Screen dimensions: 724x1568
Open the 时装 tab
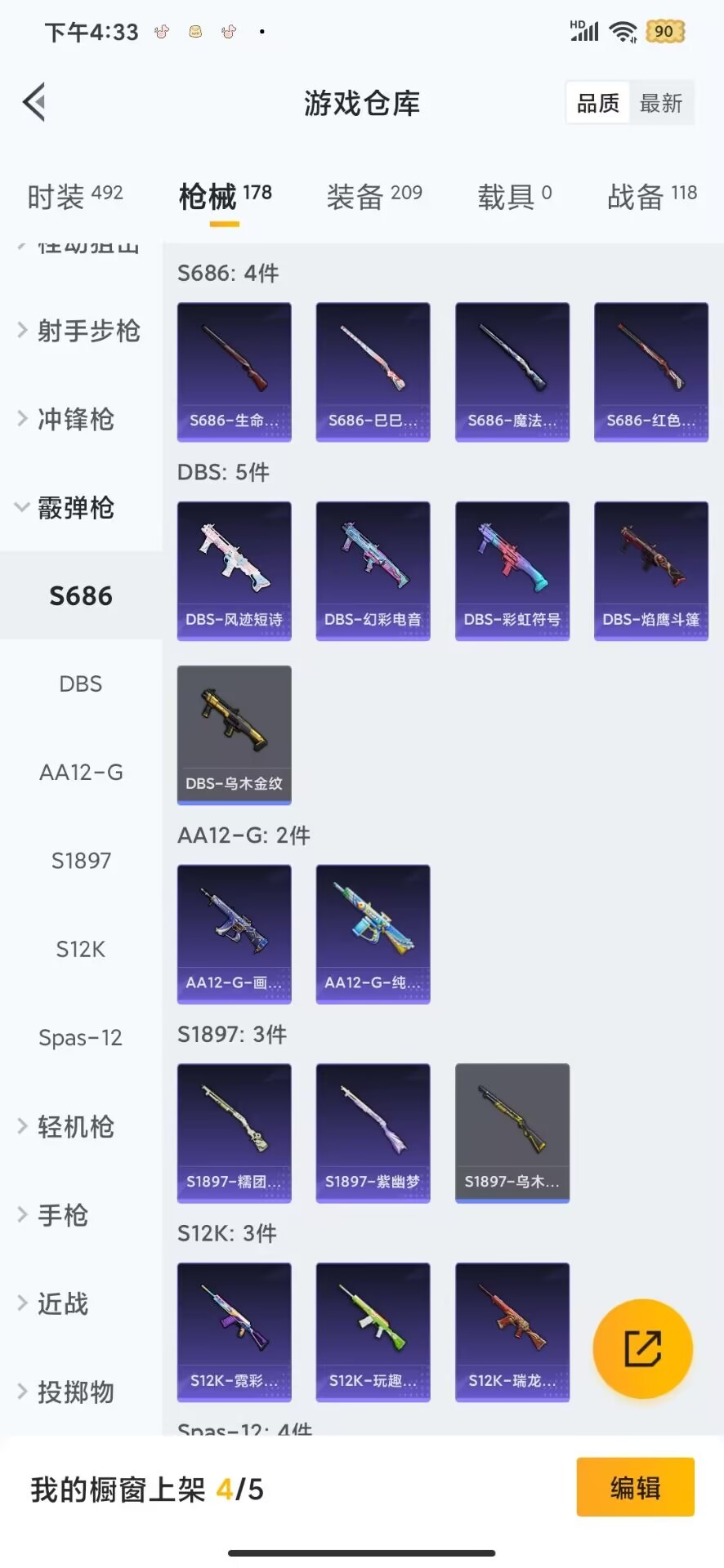point(75,194)
